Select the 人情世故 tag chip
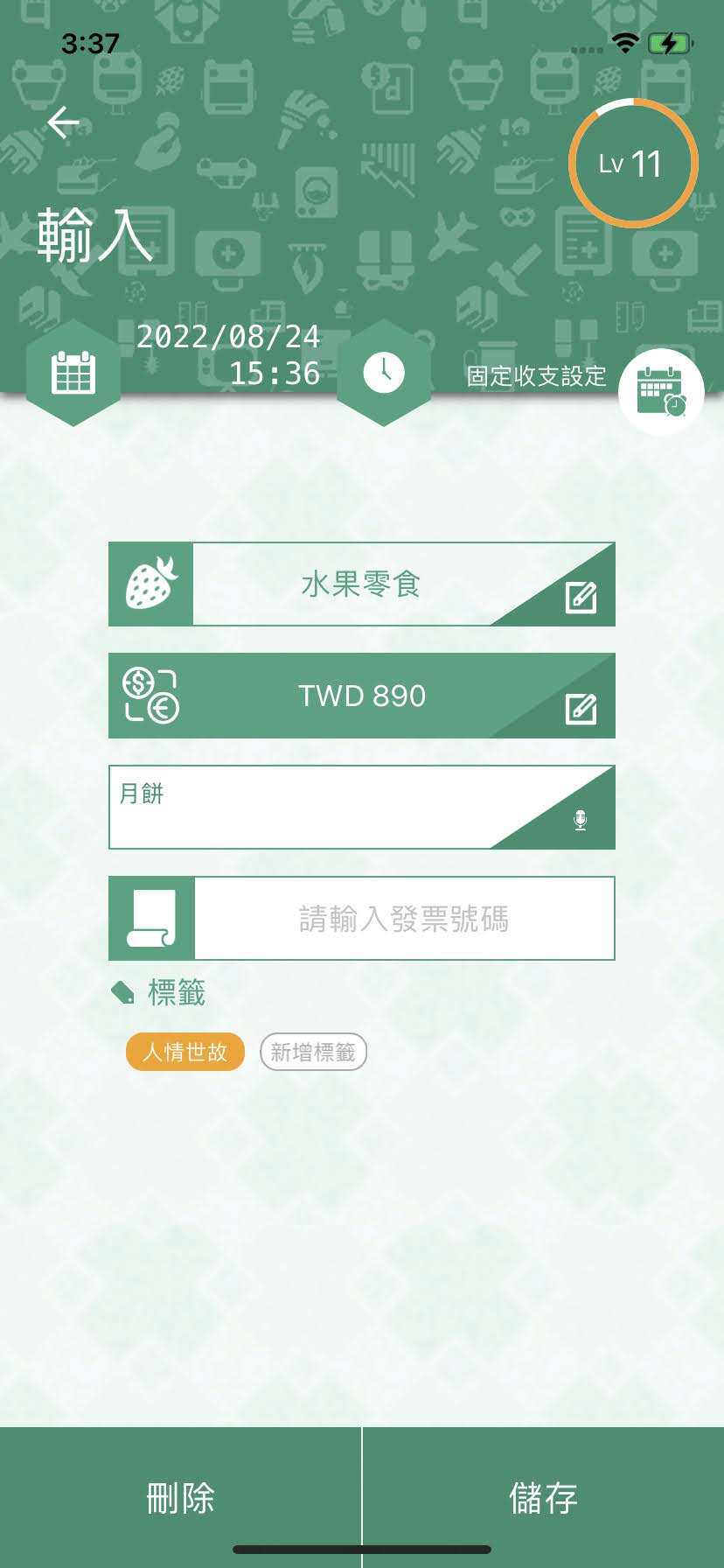This screenshot has height=1568, width=724. point(185,1052)
